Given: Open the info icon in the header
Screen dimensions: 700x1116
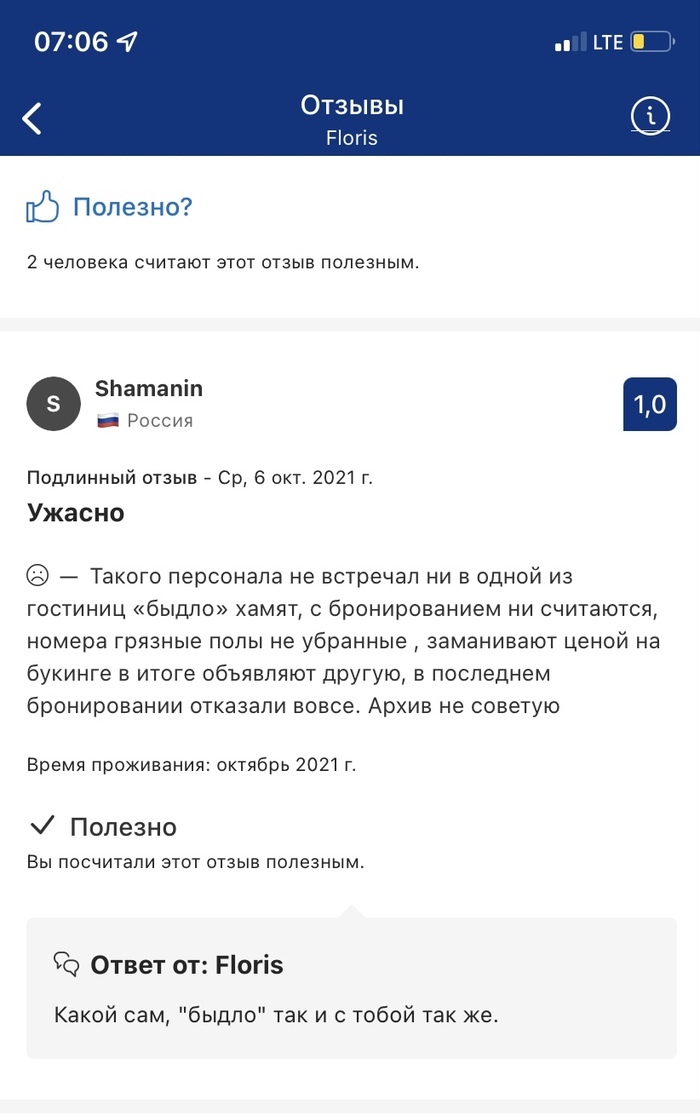Looking at the screenshot, I should coord(650,117).
